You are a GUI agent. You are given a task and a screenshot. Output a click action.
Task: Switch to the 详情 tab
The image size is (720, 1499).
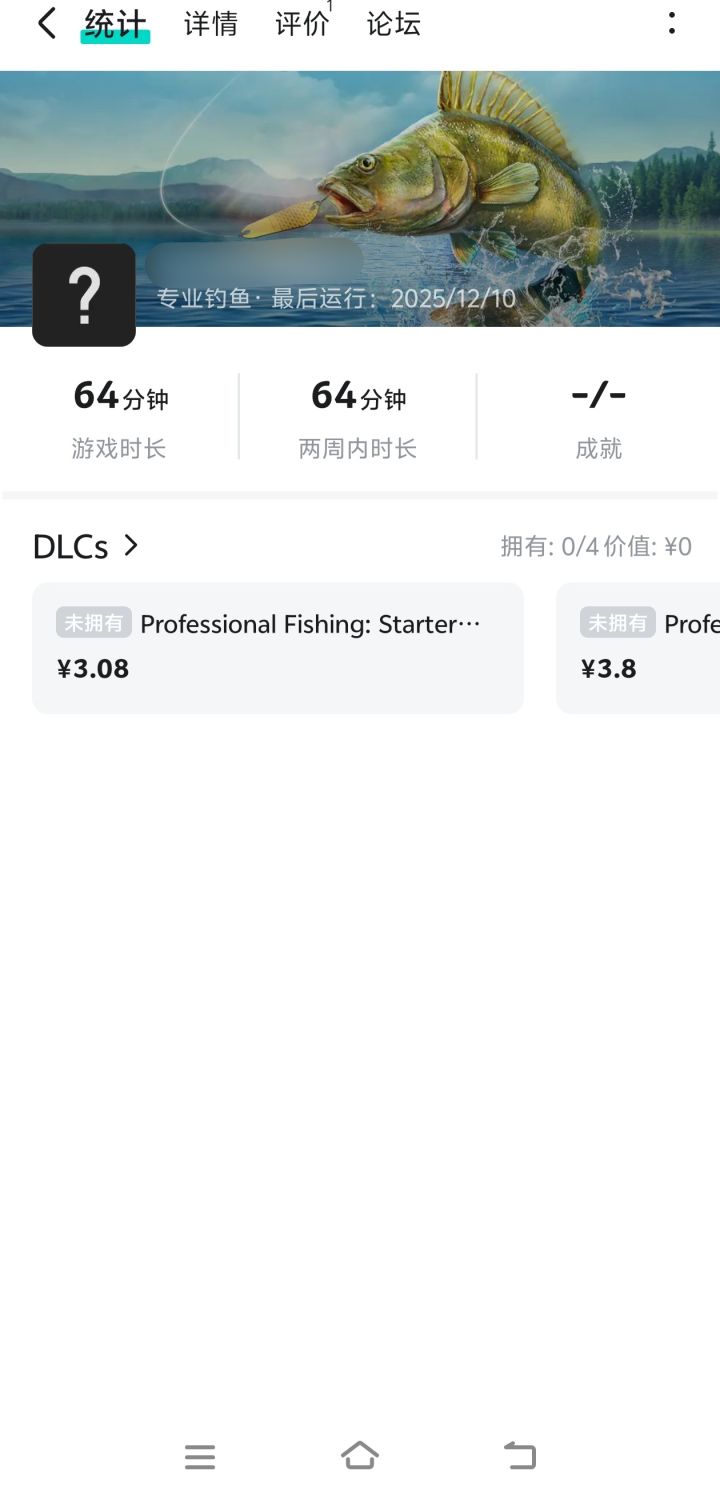point(211,24)
